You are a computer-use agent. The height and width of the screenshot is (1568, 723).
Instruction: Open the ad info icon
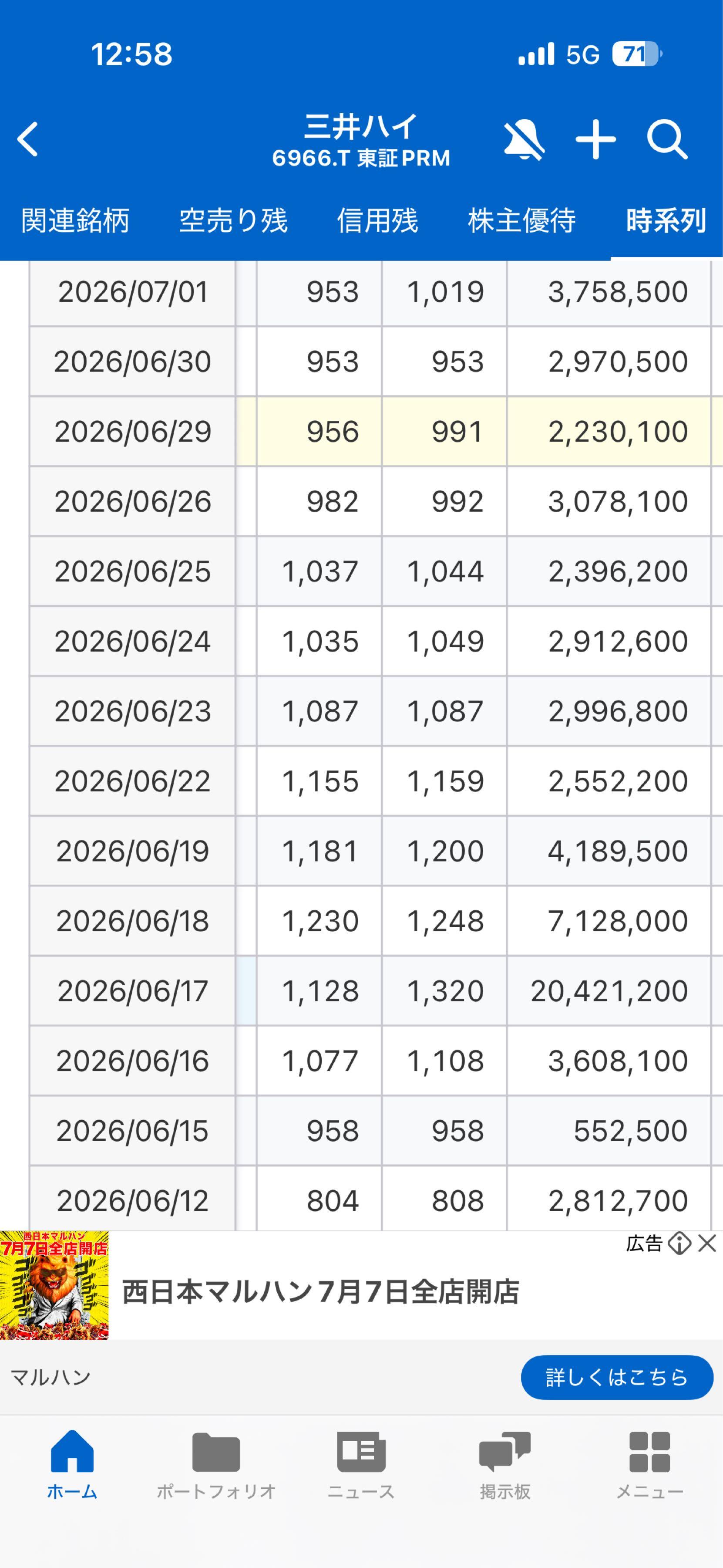pos(679,1244)
